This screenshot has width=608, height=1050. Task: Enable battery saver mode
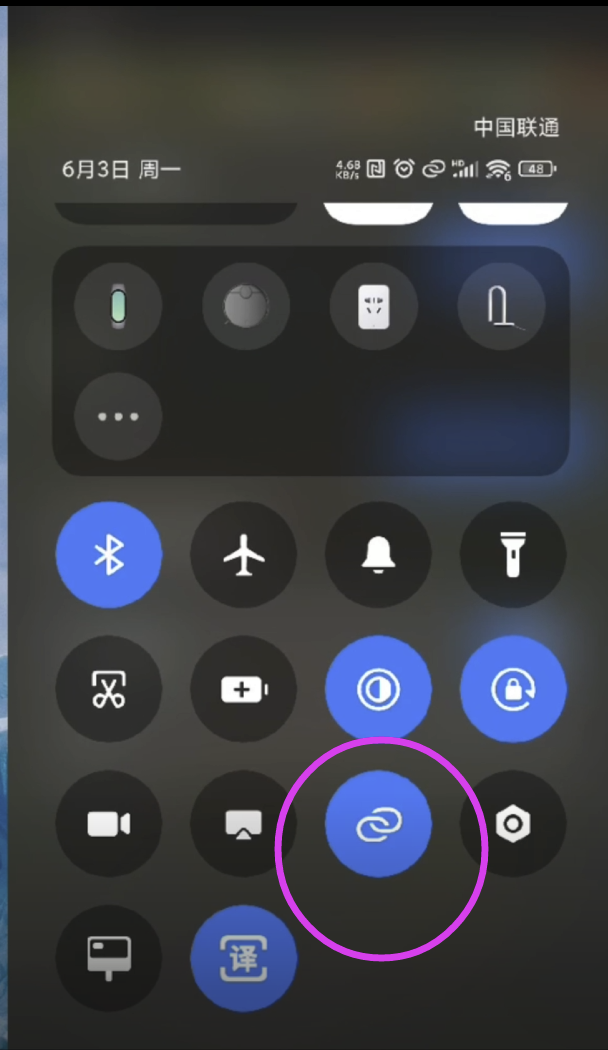[243, 689]
